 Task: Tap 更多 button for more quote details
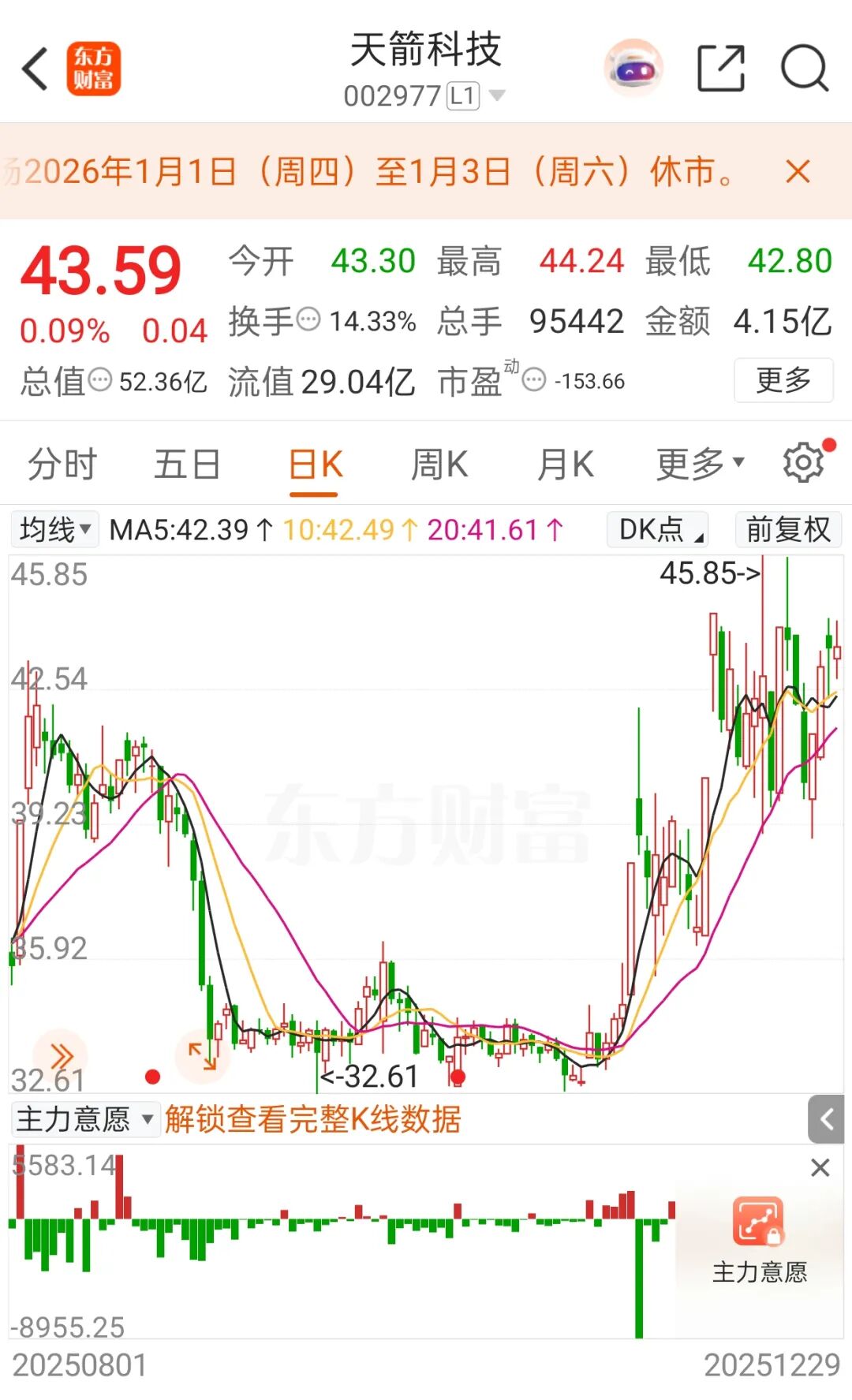click(783, 380)
